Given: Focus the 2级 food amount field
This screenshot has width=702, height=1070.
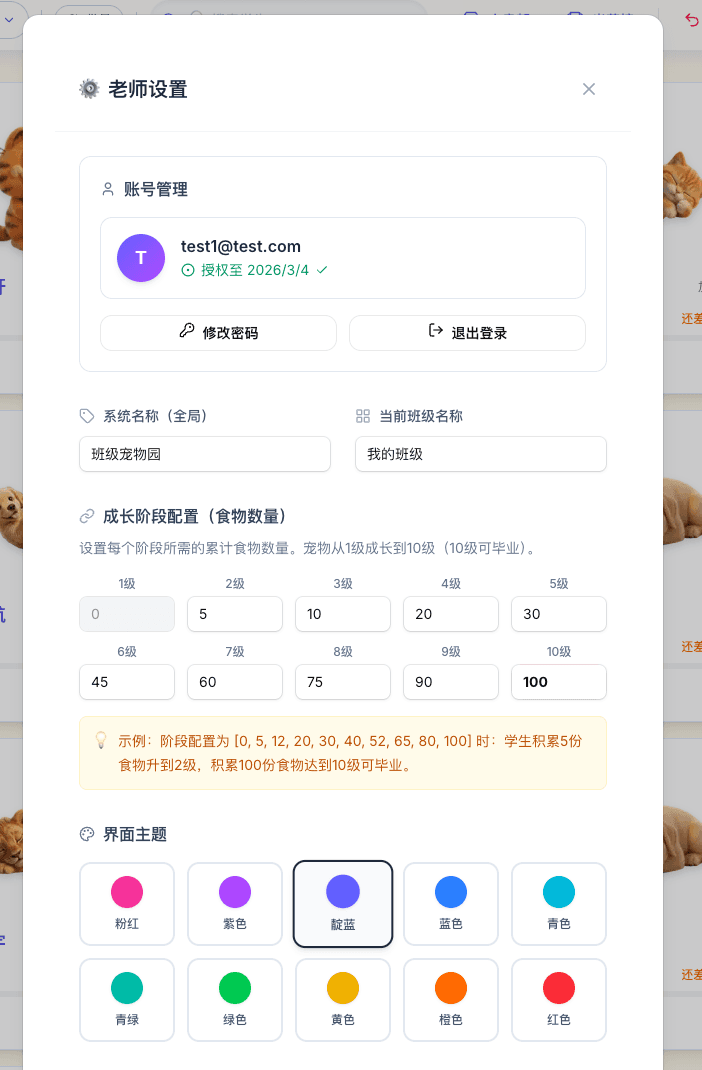Looking at the screenshot, I should click(235, 614).
